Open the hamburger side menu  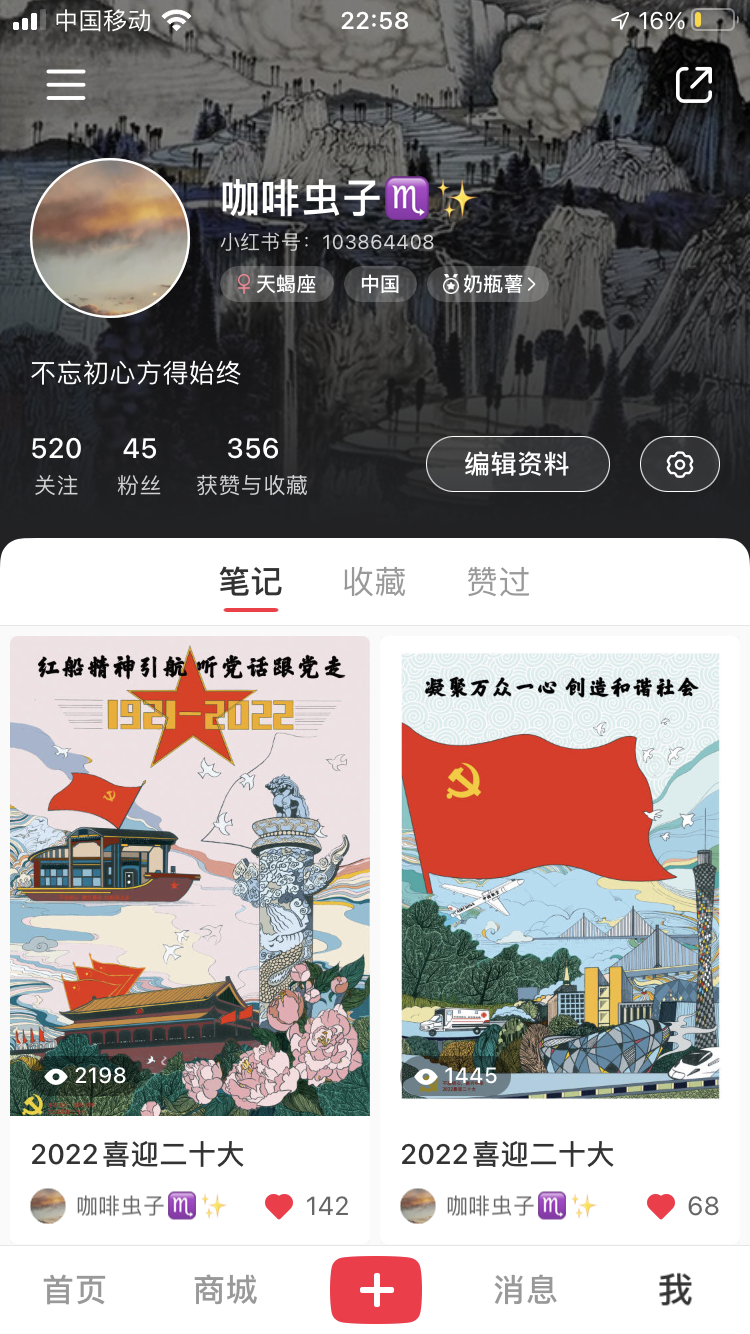tap(66, 84)
